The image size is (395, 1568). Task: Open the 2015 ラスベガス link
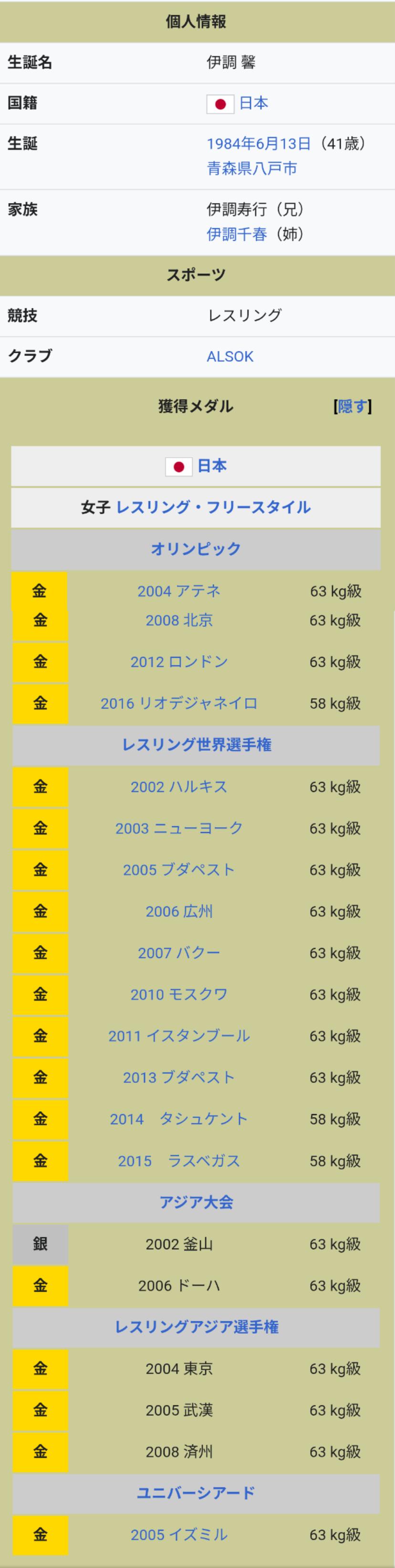(x=179, y=1161)
